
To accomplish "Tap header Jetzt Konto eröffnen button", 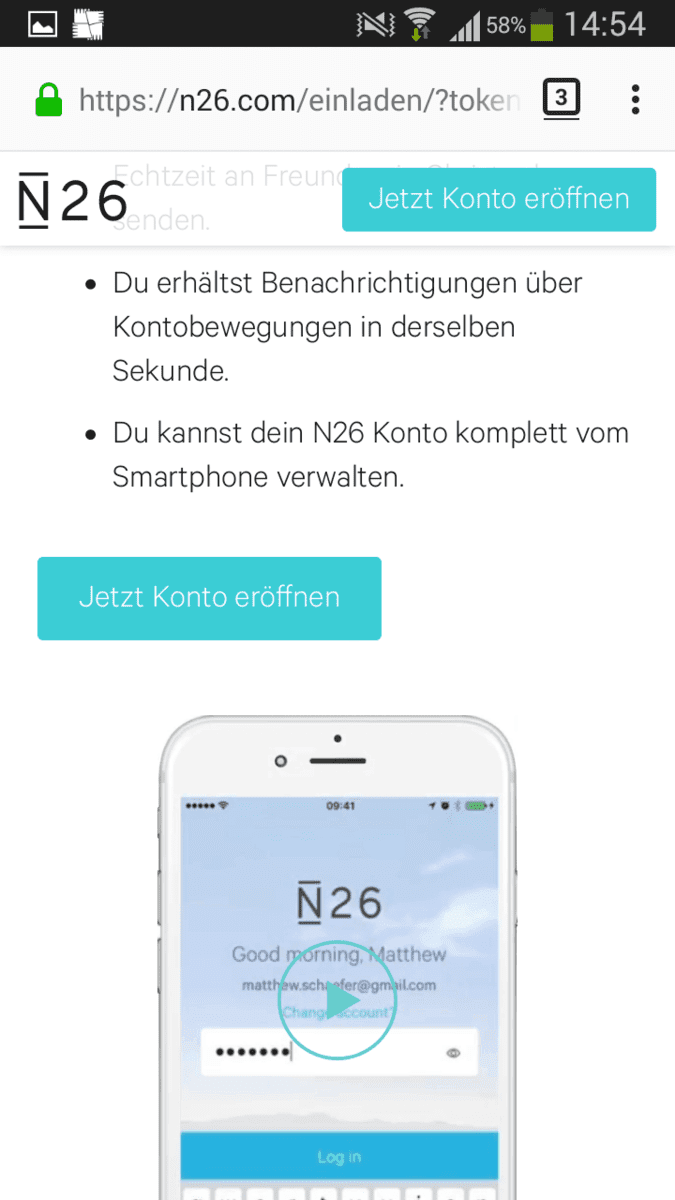I will tap(499, 199).
